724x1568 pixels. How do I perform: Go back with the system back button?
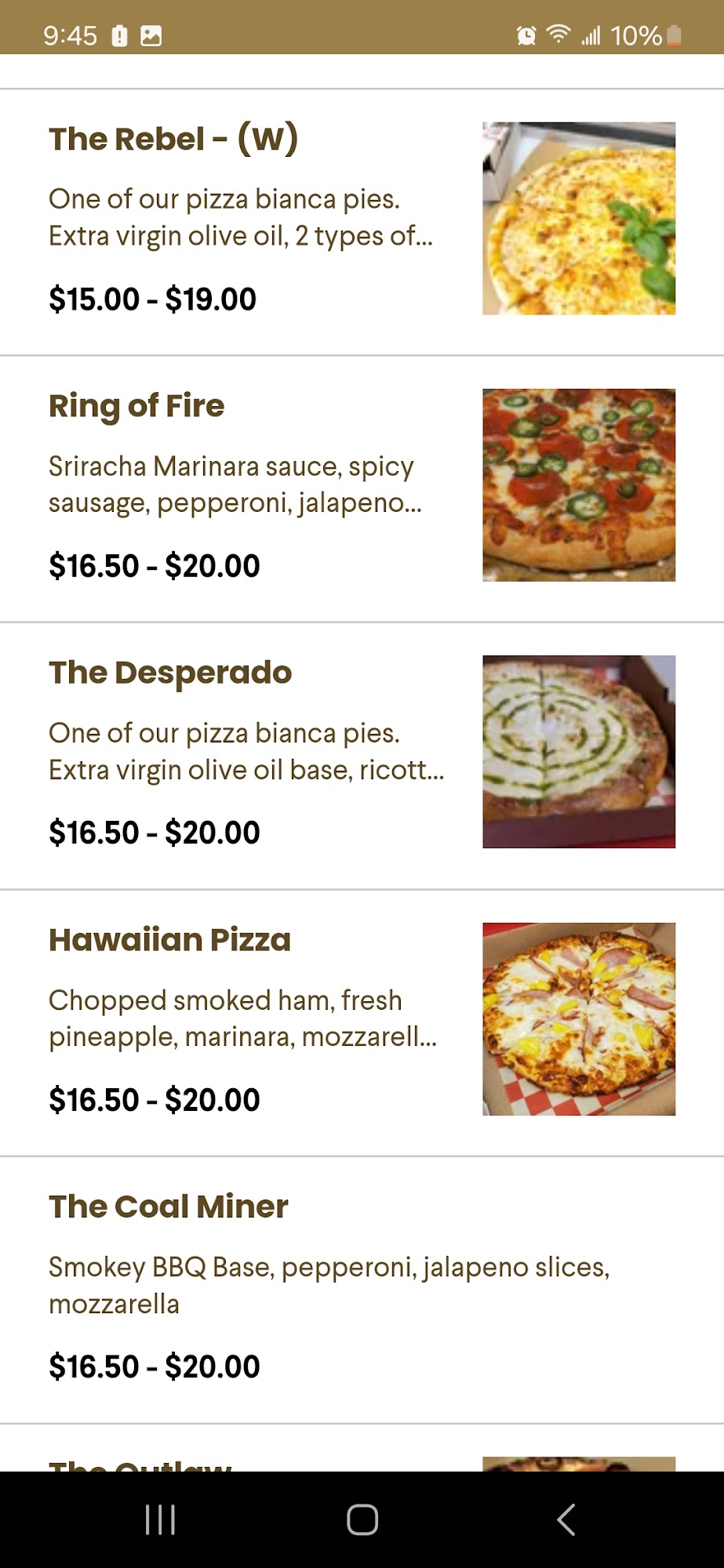pos(566,1519)
